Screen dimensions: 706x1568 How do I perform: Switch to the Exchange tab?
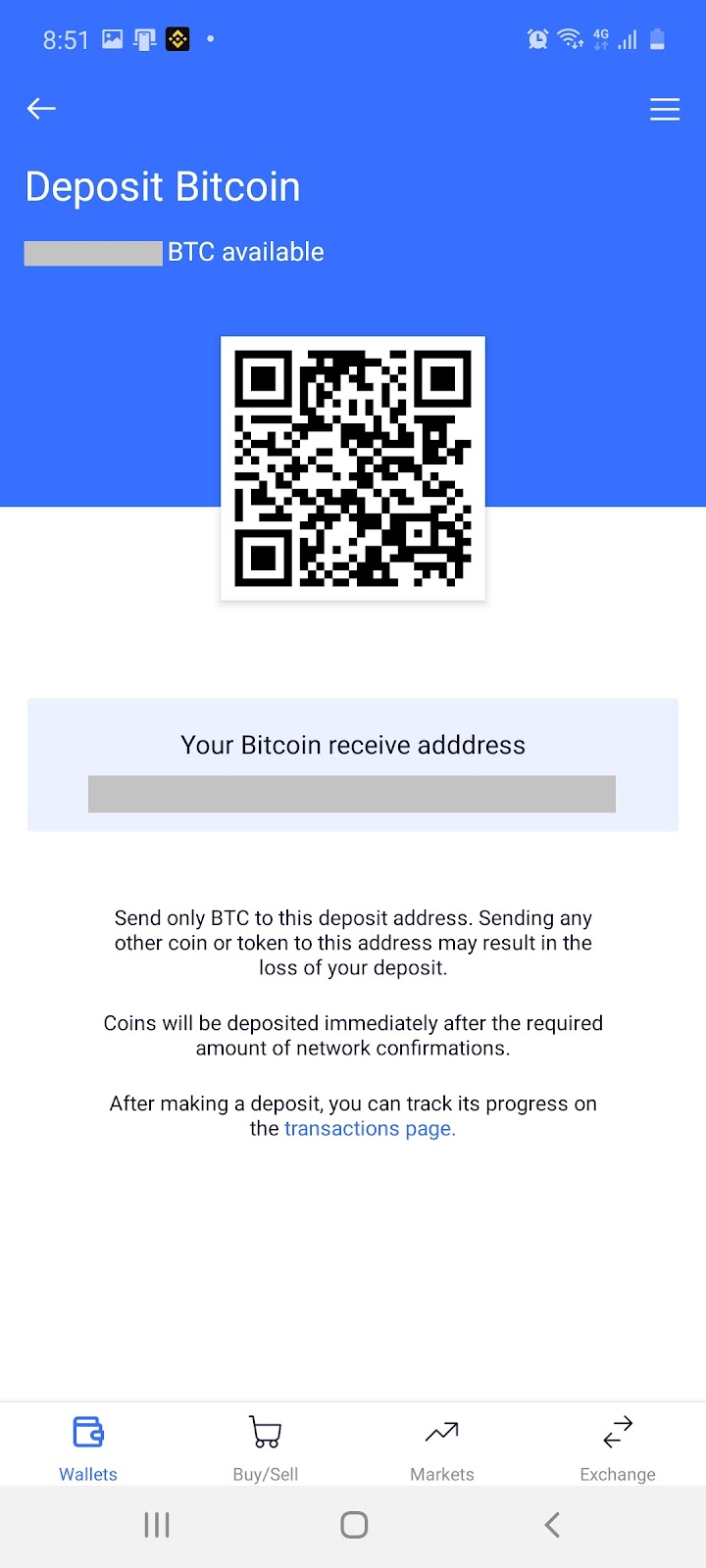(618, 1447)
